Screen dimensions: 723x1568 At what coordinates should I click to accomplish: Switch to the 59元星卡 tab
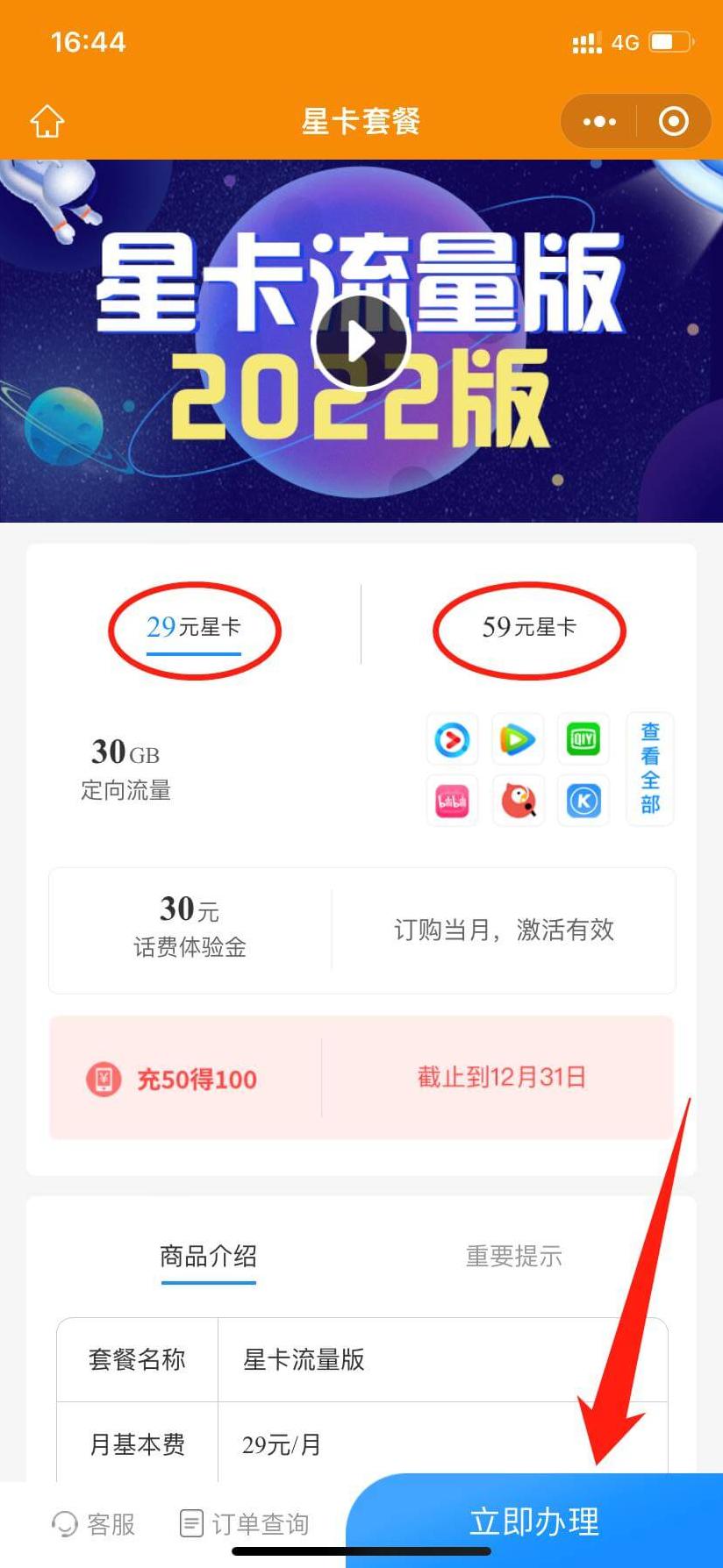point(528,628)
